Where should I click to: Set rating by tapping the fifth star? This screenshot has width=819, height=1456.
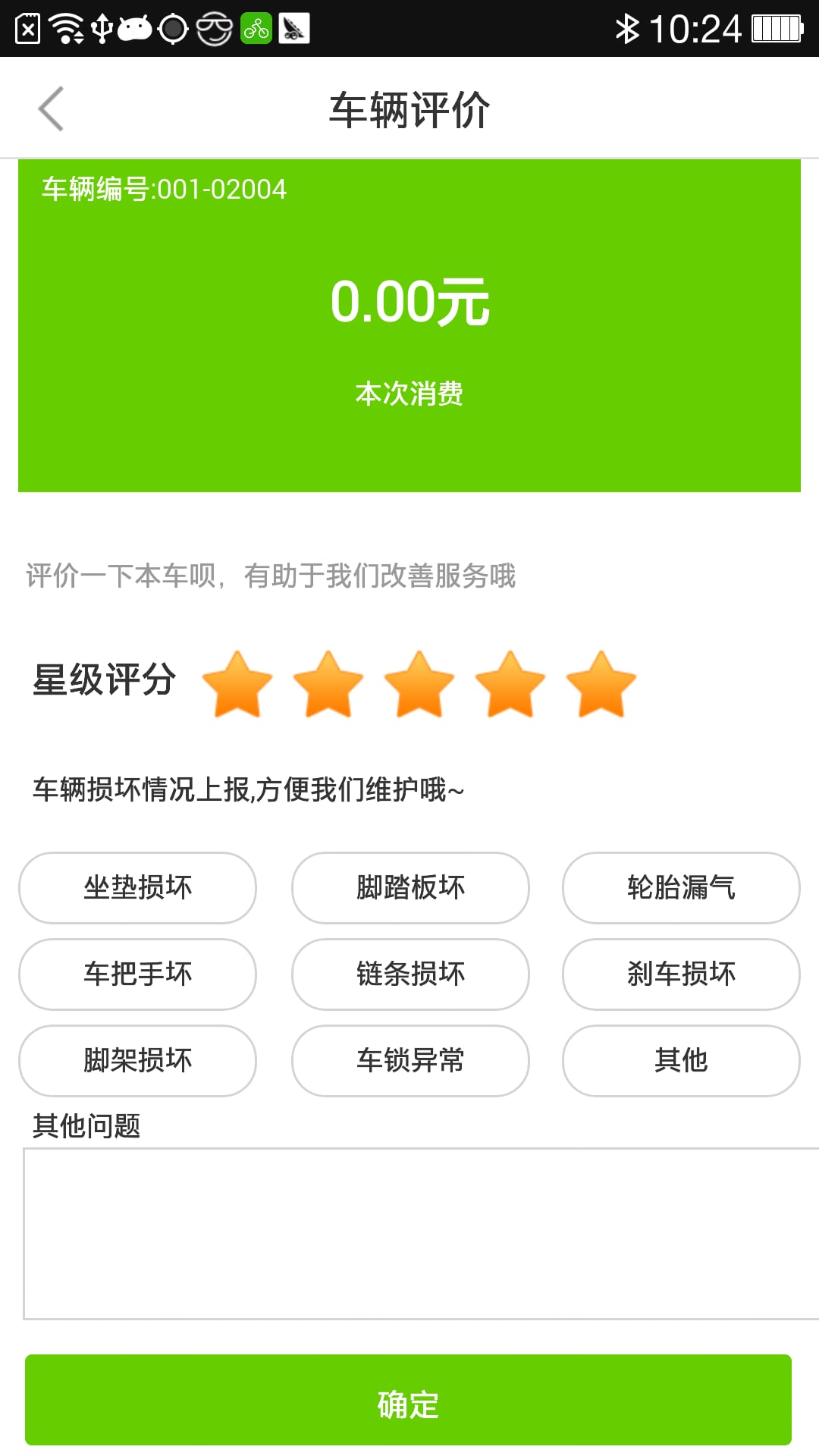598,682
